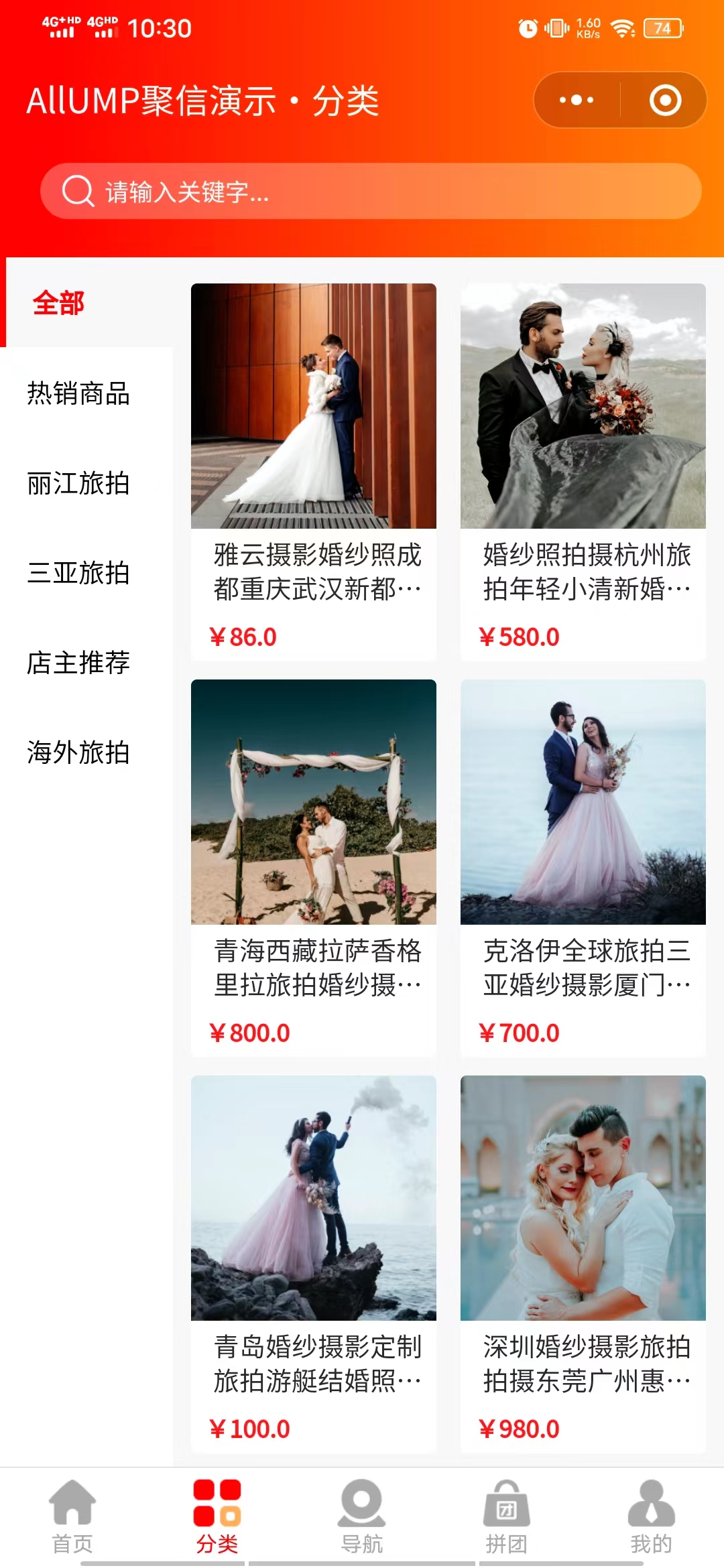Open the mini program more options menu

point(577,101)
